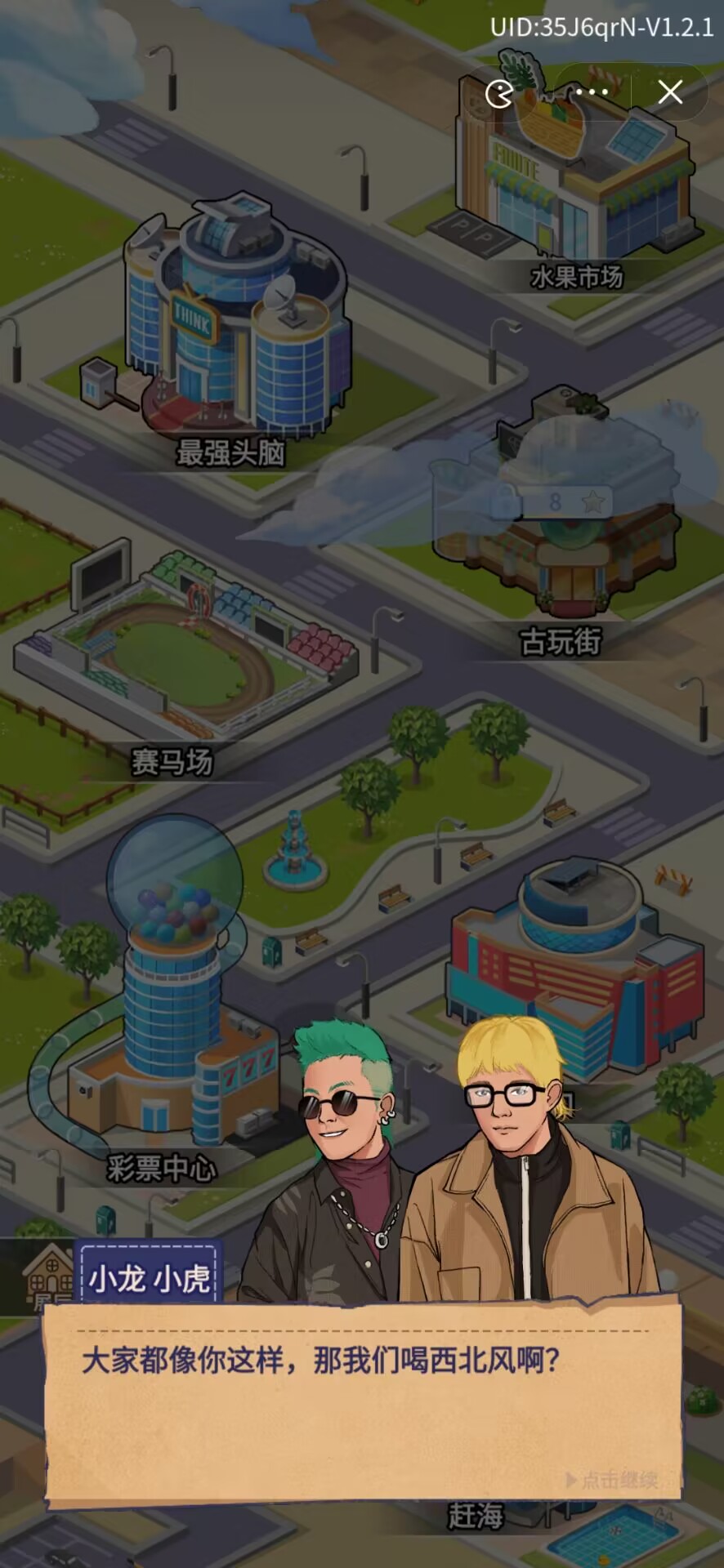Open the game face icon in the top capsule

tap(499, 93)
